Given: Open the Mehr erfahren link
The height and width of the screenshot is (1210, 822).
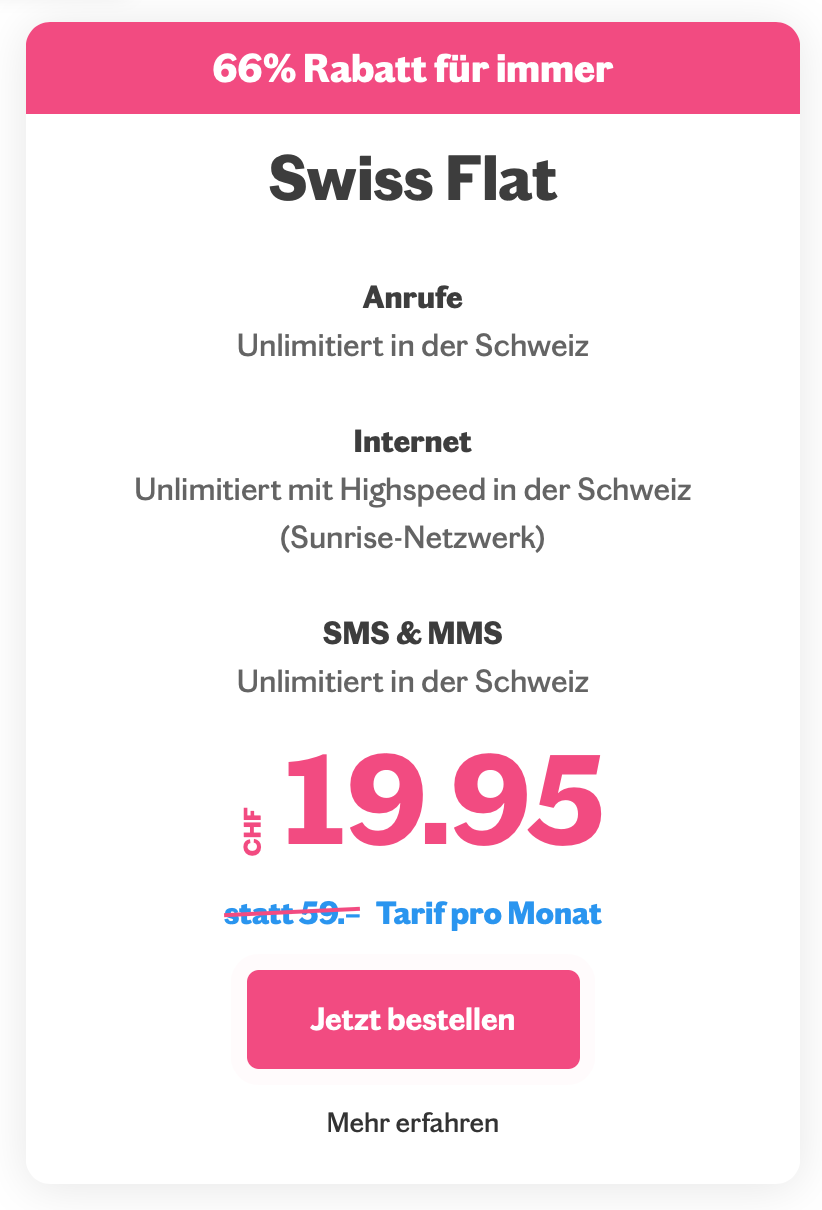Looking at the screenshot, I should coord(413,1122).
